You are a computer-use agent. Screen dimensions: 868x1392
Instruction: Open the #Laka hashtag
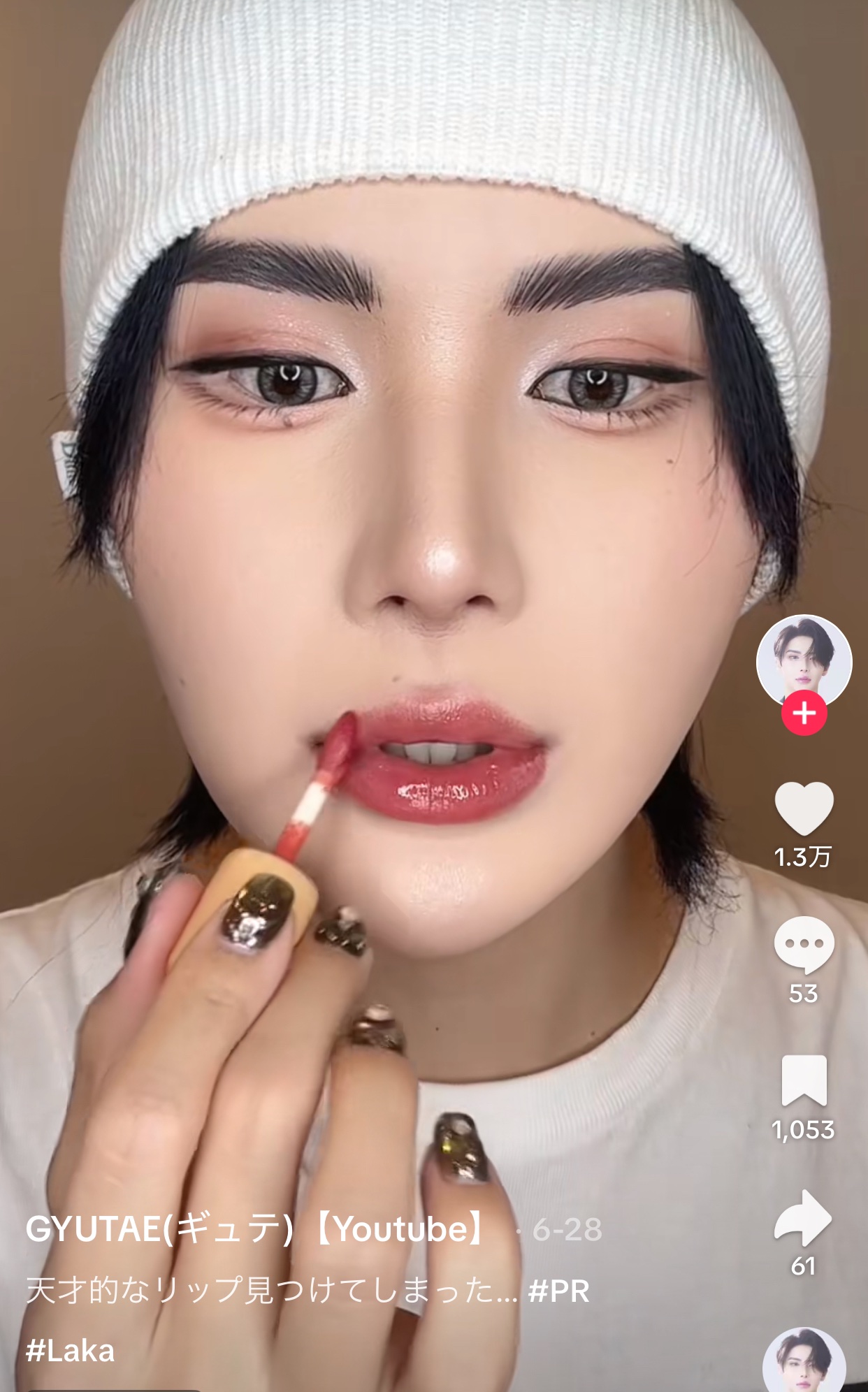(x=70, y=1351)
